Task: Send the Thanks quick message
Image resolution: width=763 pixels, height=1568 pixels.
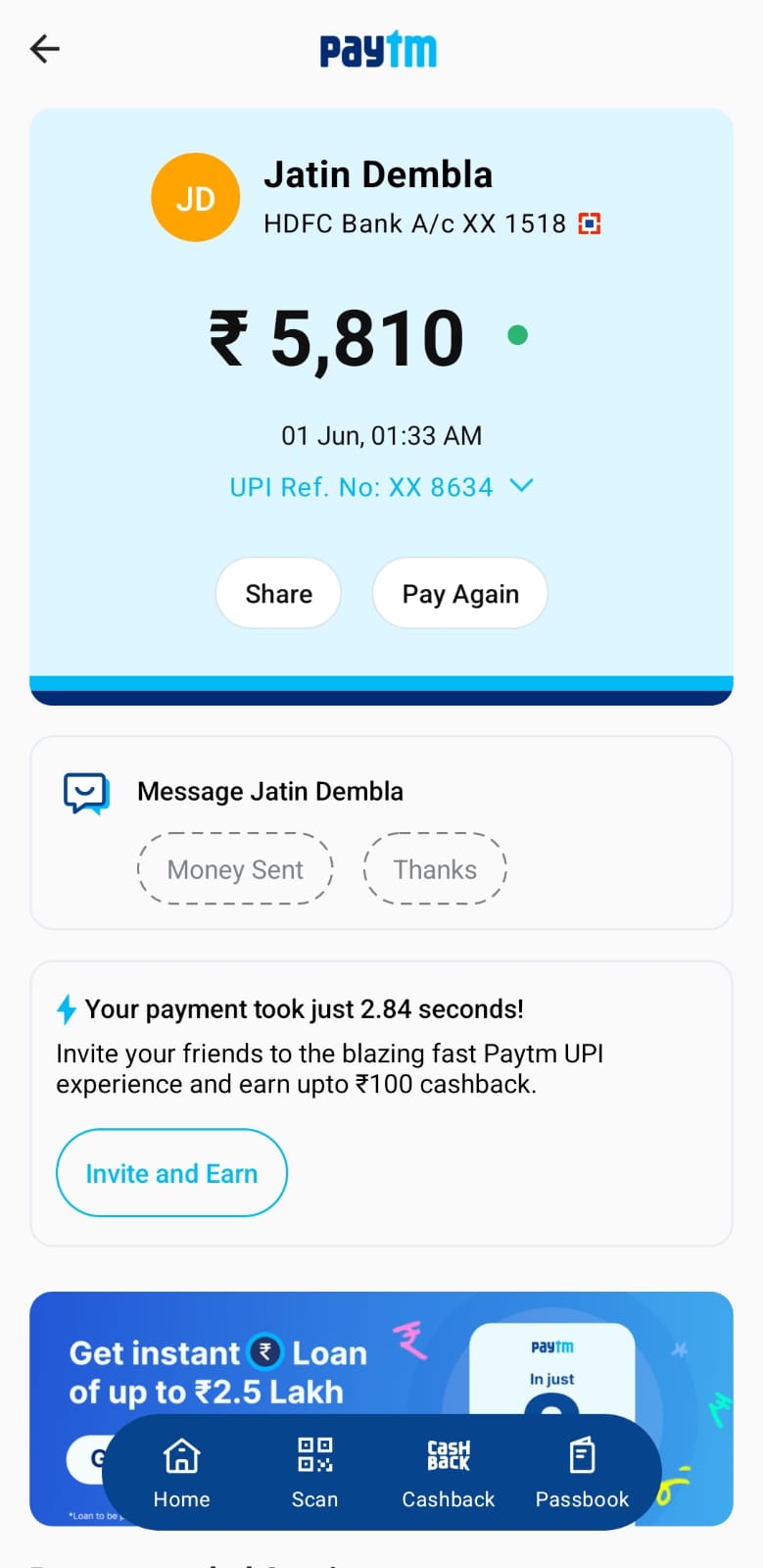Action: pos(435,869)
